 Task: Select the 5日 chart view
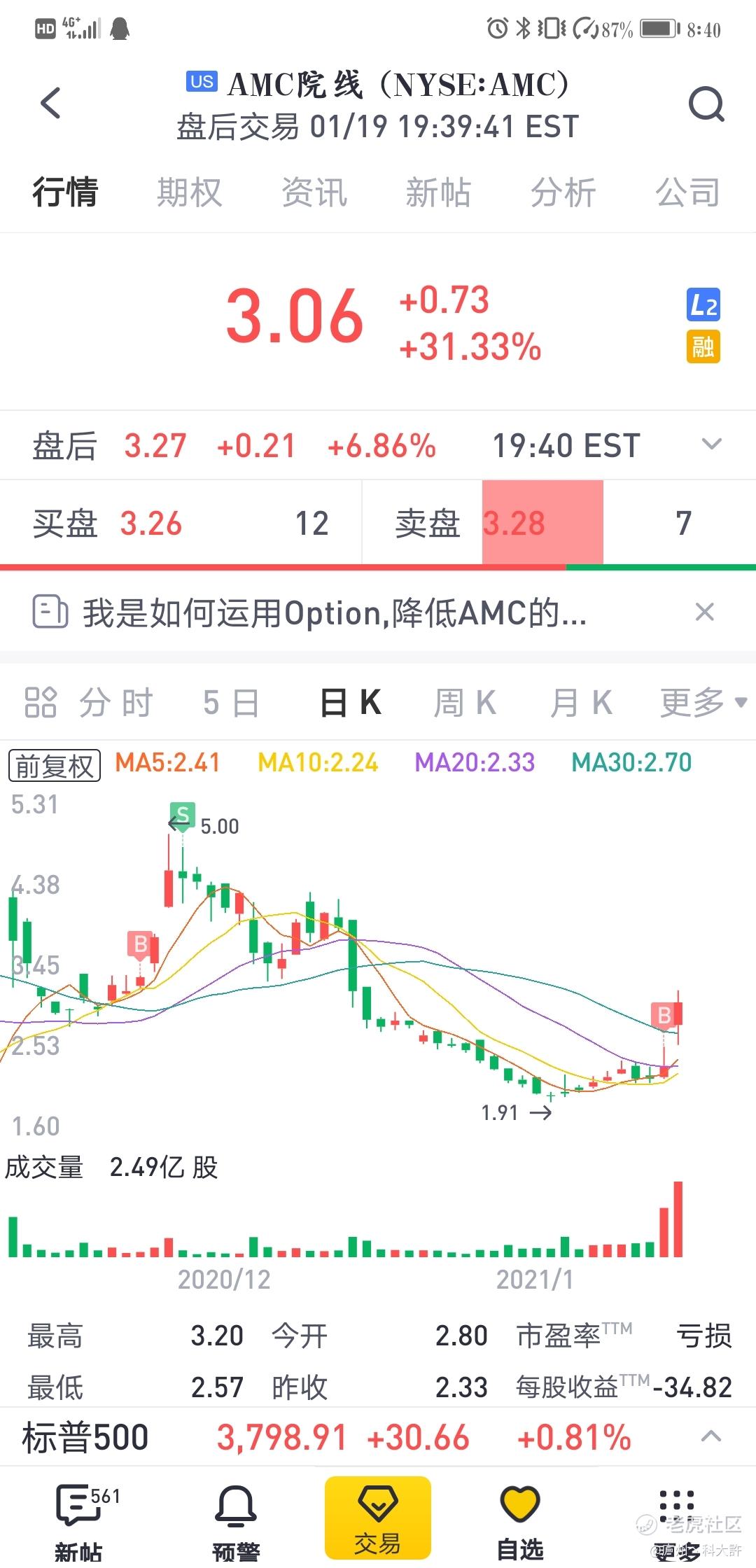pyautogui.click(x=231, y=703)
